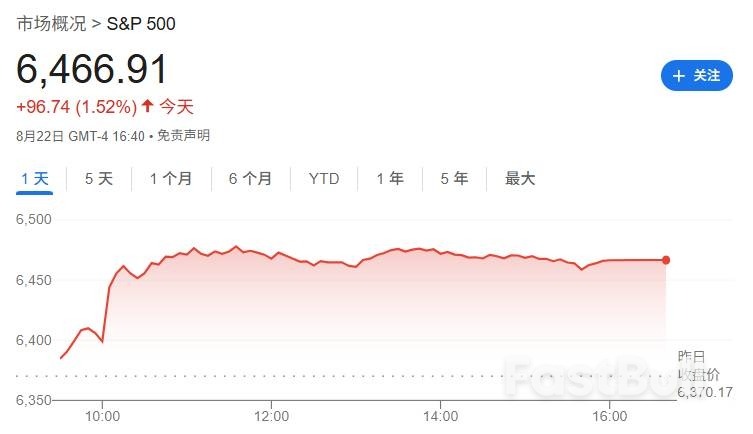View the YTD chart range
753x434 pixels.
(x=324, y=179)
